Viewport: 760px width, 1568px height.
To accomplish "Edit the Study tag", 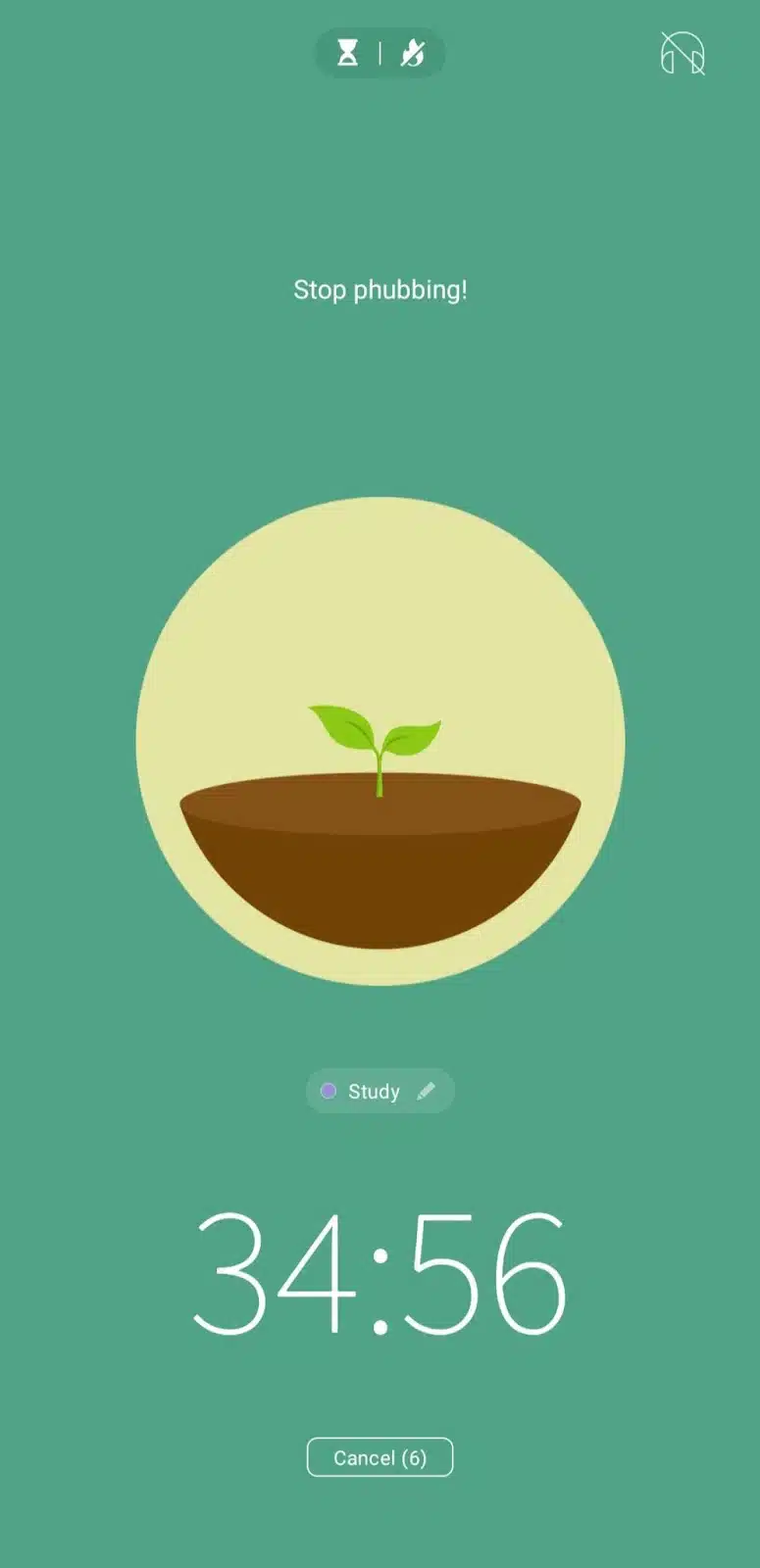I will coord(425,1091).
